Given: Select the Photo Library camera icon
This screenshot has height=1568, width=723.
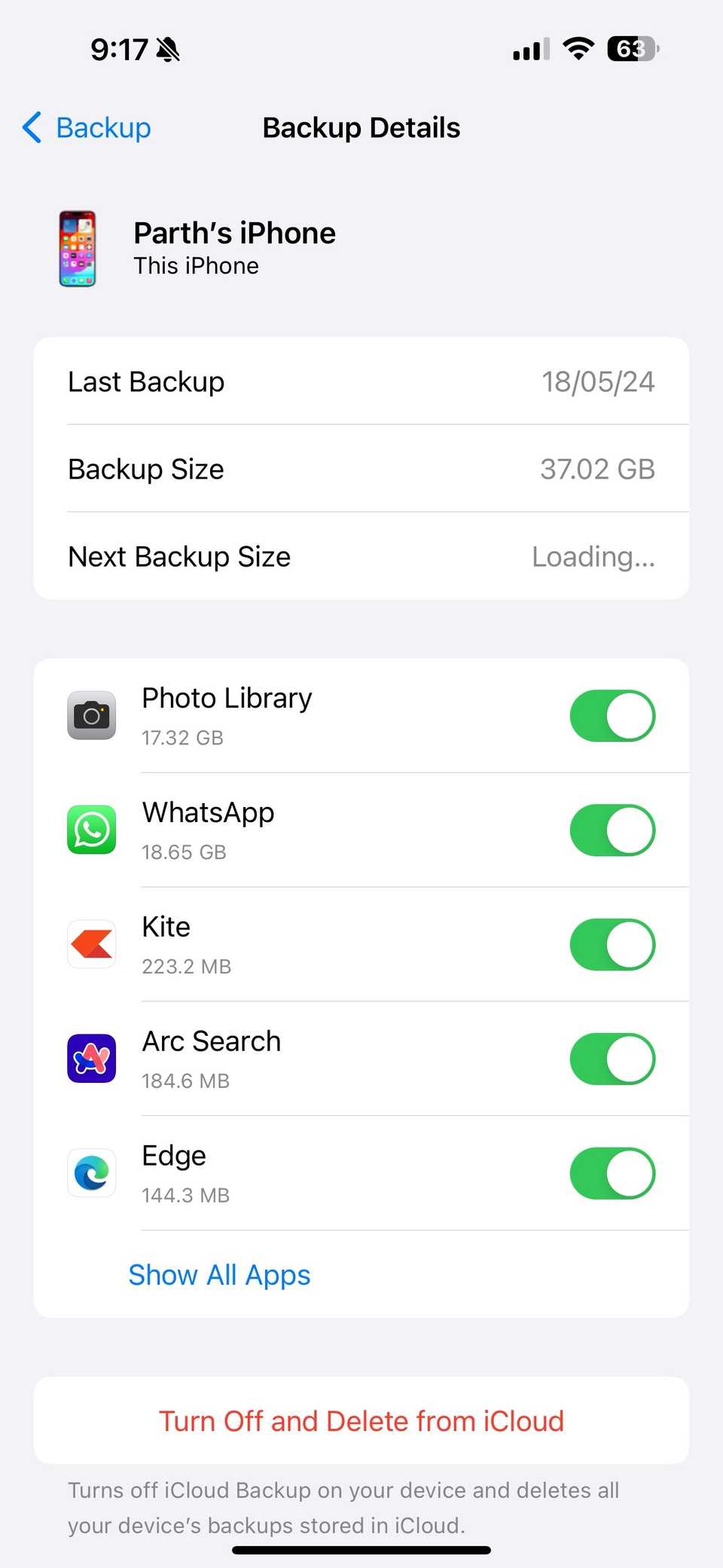Looking at the screenshot, I should point(91,716).
